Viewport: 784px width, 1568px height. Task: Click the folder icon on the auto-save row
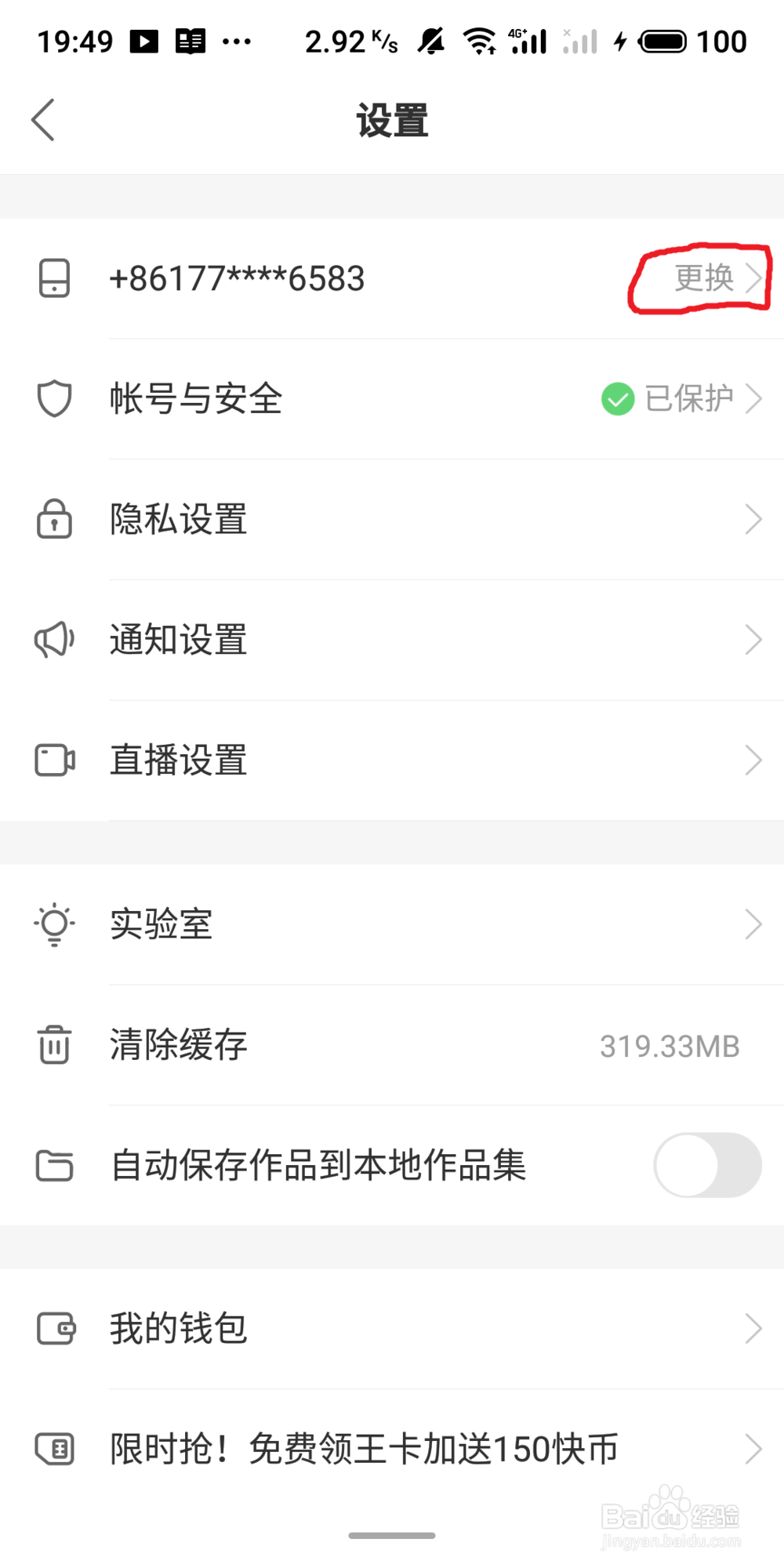[53, 1166]
